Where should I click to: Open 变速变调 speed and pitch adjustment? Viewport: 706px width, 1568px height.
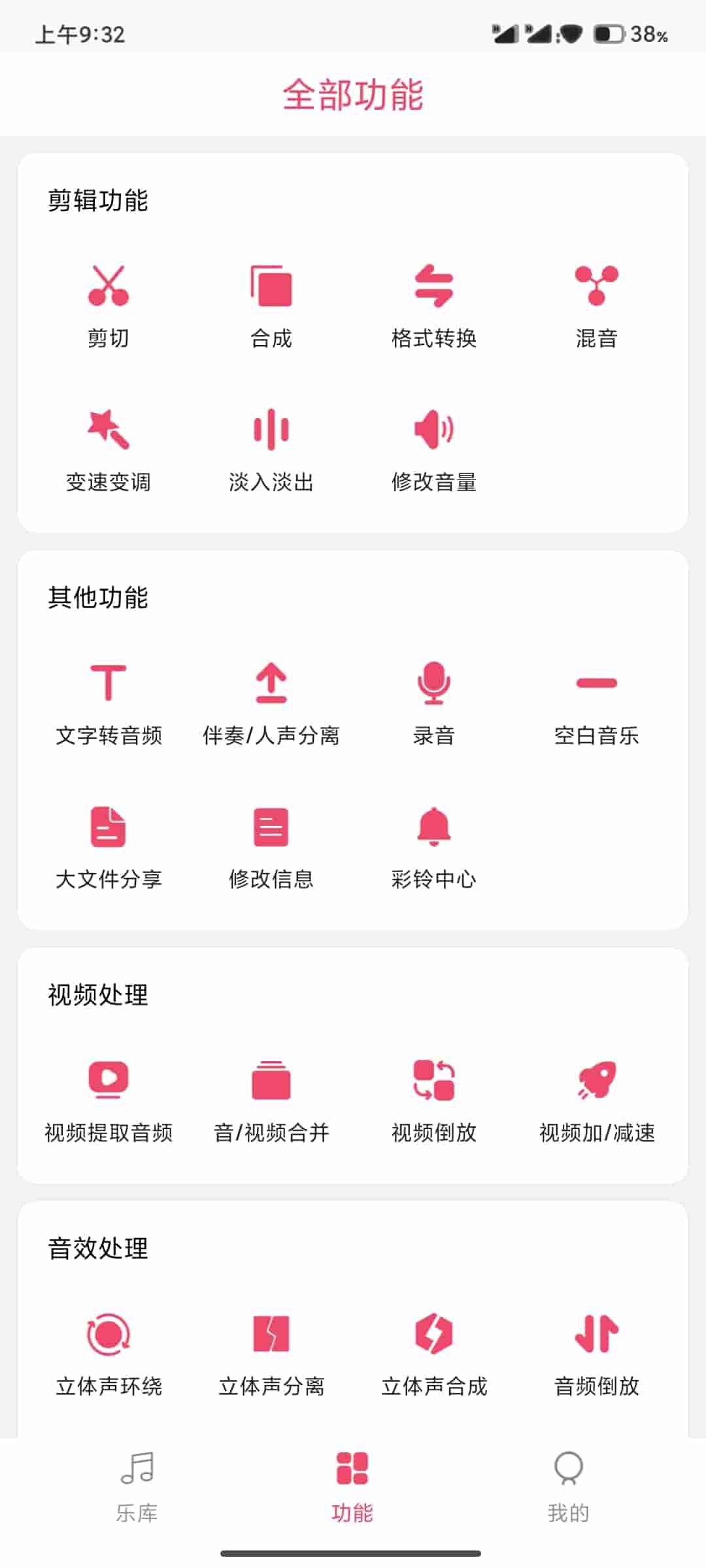107,448
